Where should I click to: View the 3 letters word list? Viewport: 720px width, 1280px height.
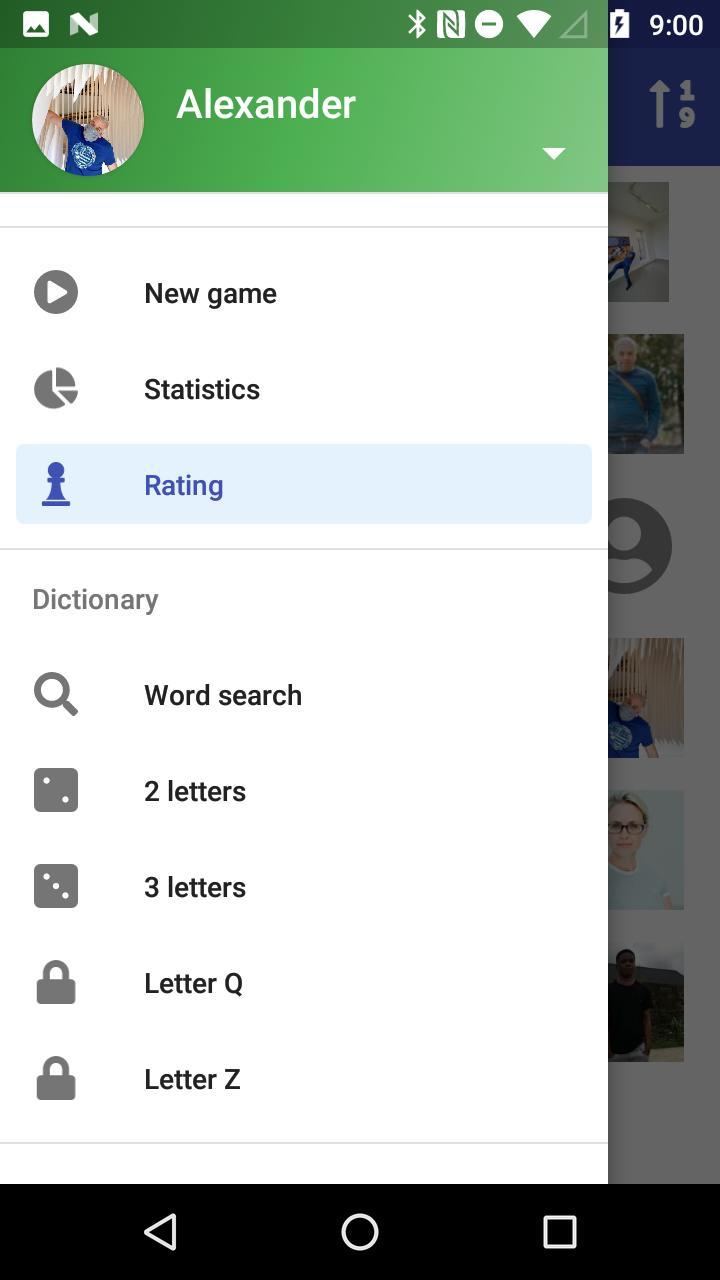[x=195, y=887]
